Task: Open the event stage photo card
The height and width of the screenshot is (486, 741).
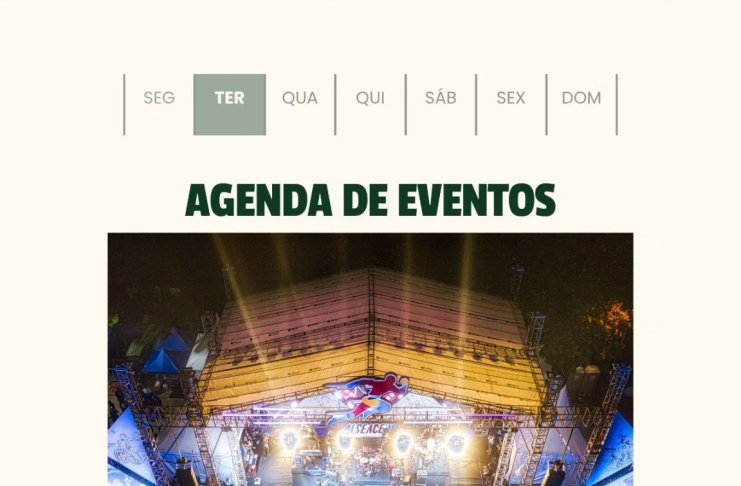Action: click(370, 360)
